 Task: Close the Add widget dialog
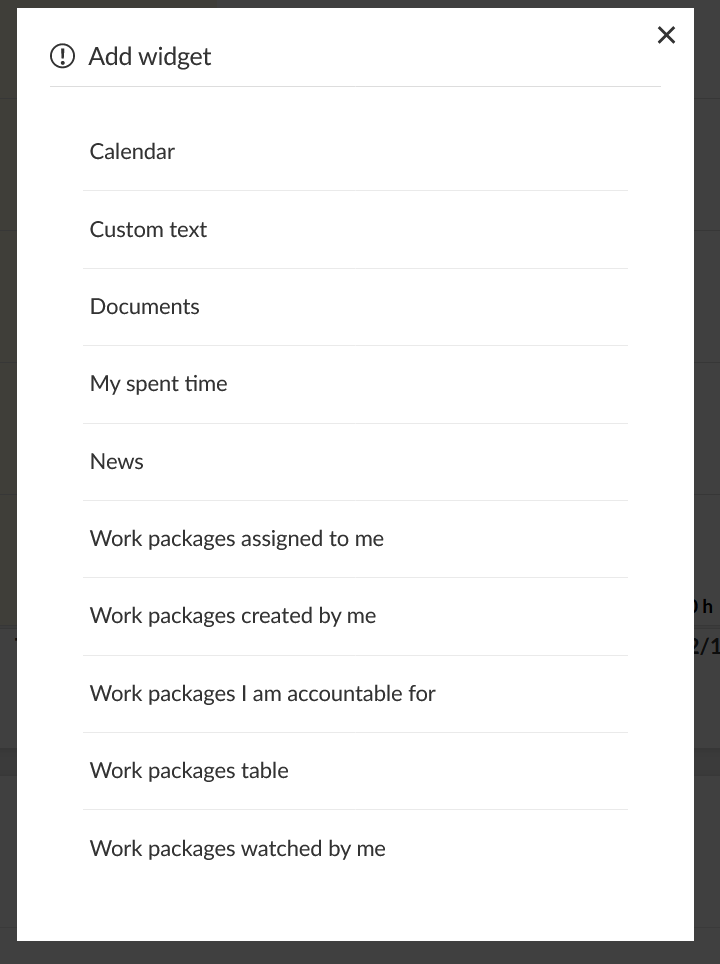coord(666,35)
